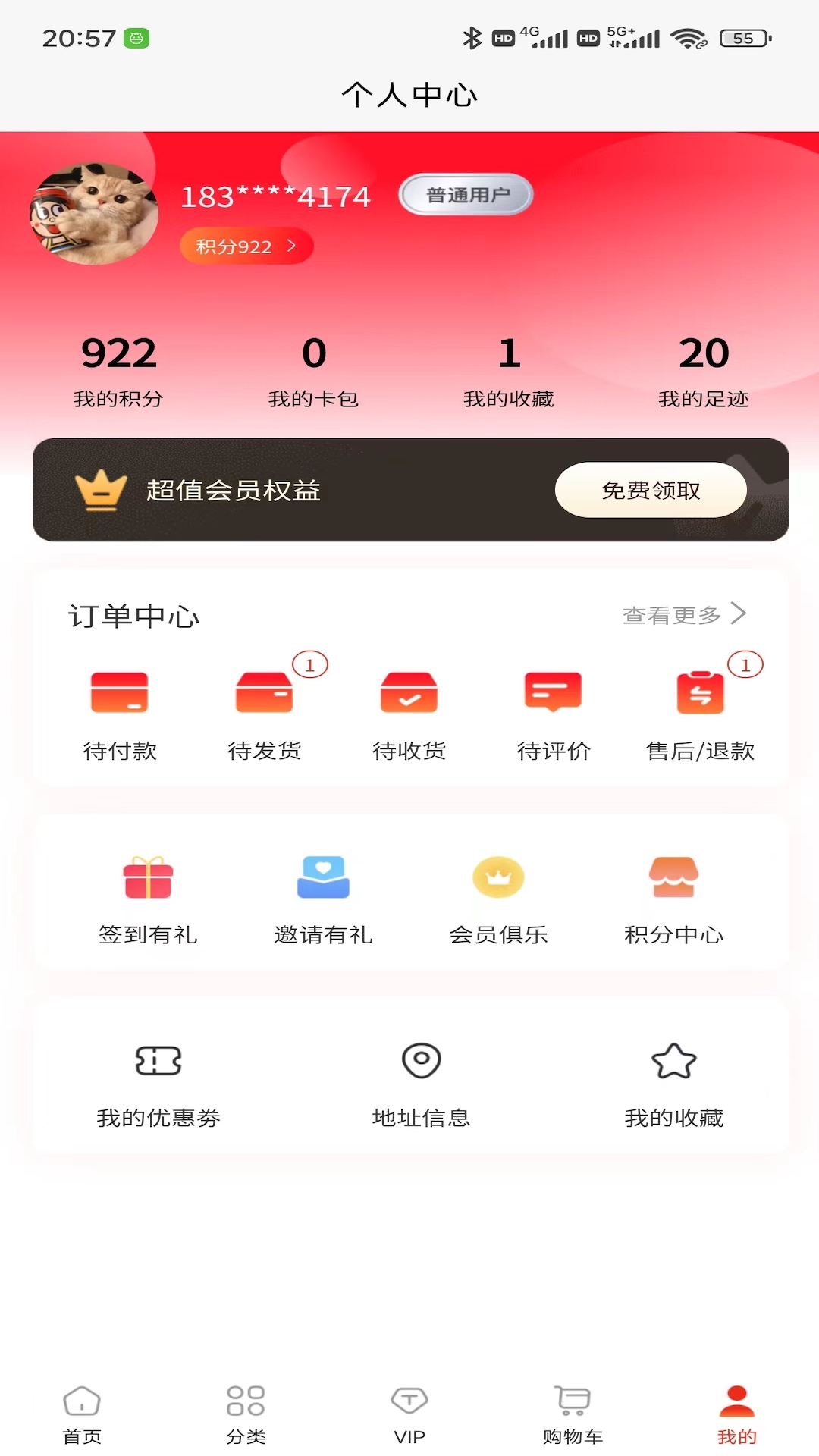View more orders via 查看更多
Viewport: 819px width, 1456px height.
(683, 615)
